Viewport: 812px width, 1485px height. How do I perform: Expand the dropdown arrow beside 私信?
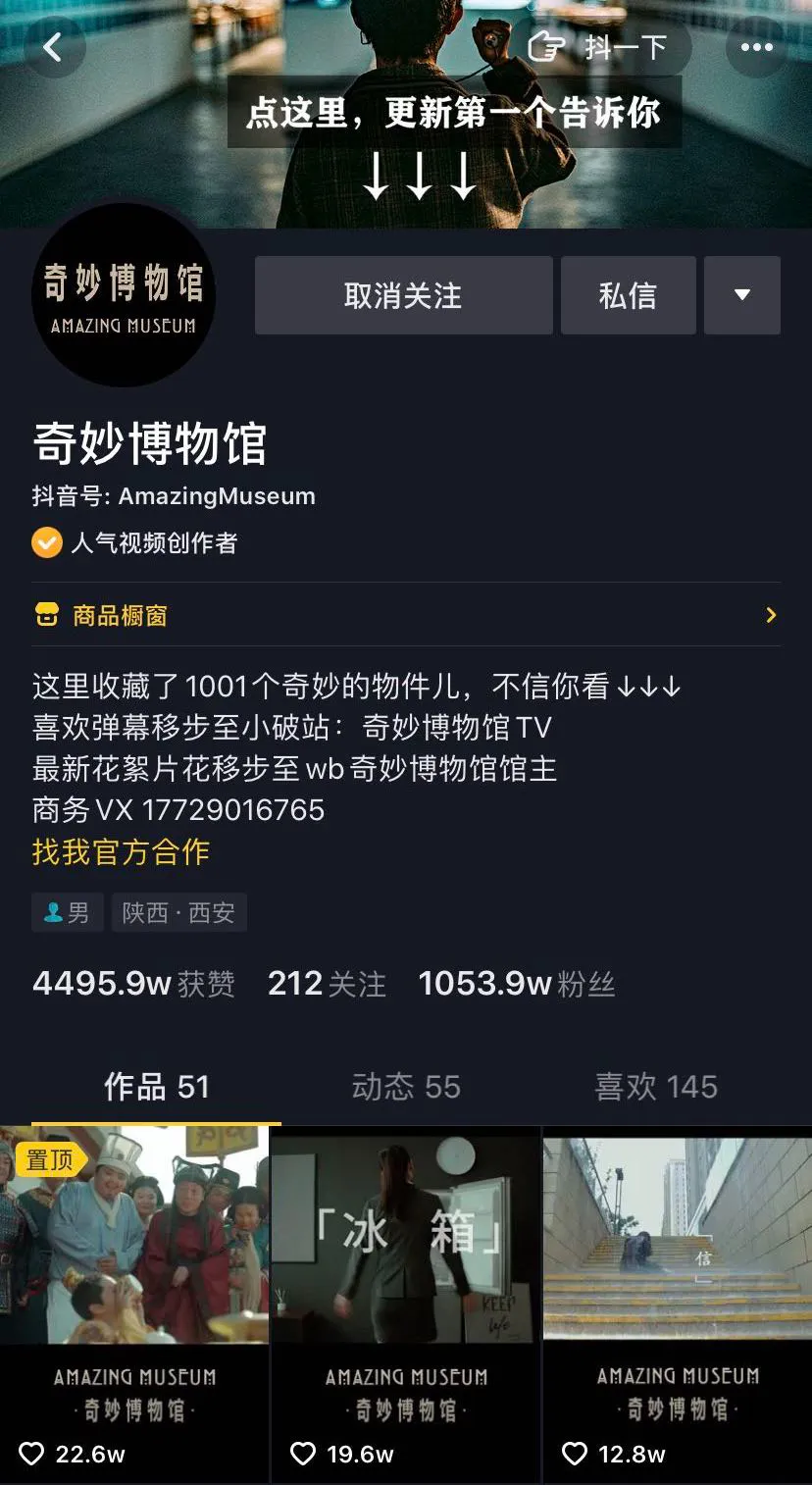click(x=742, y=295)
